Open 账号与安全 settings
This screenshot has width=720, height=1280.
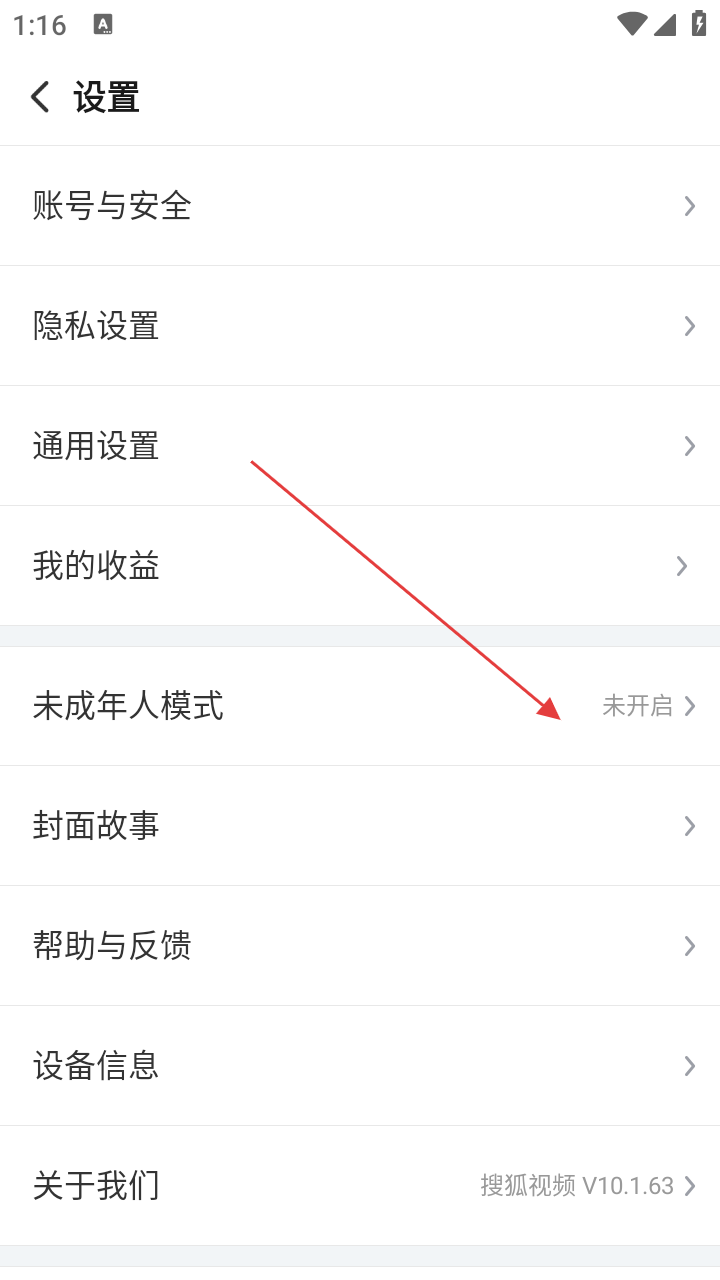tap(360, 206)
